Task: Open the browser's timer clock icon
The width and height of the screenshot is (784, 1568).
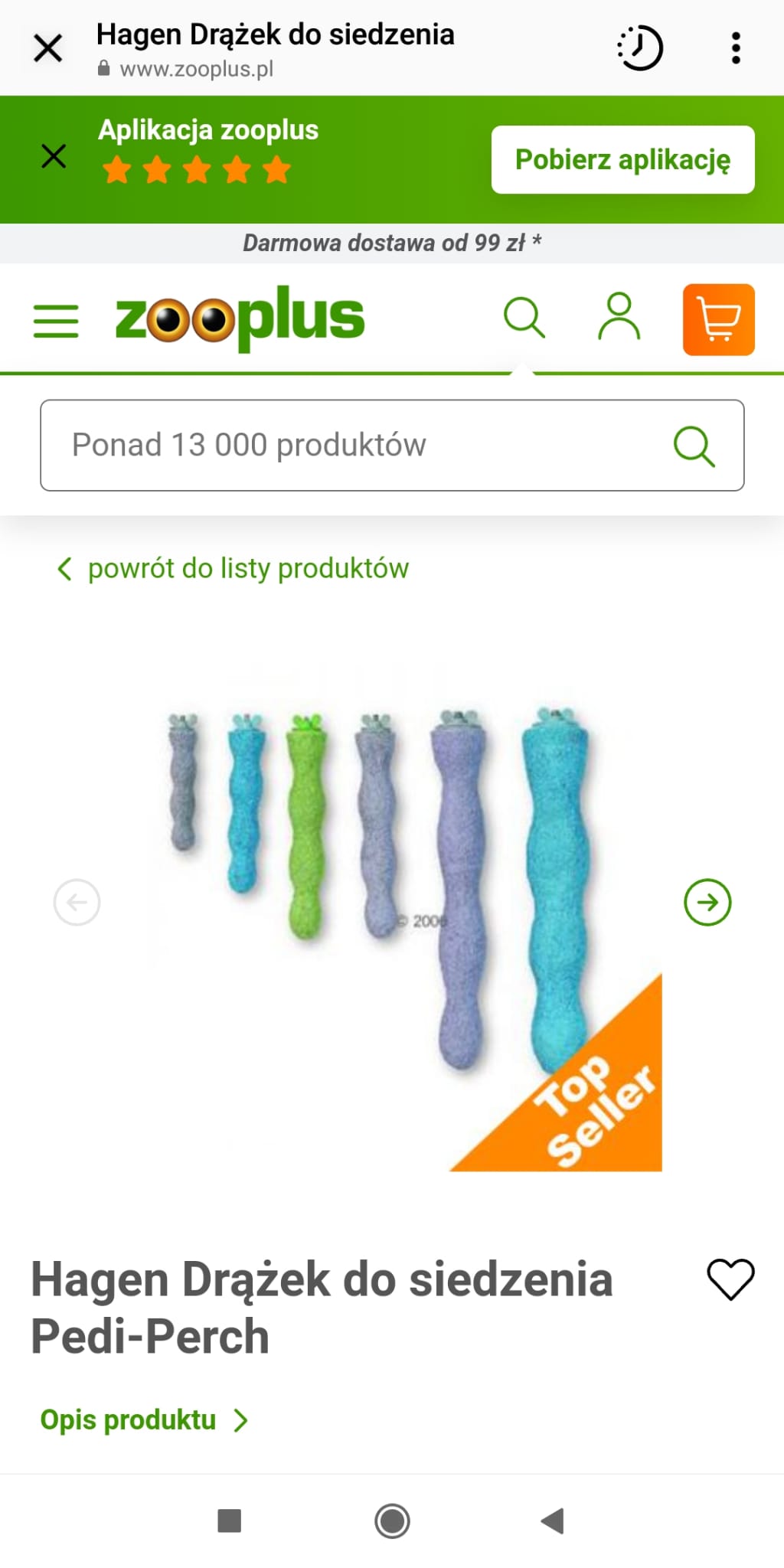Action: point(640,48)
